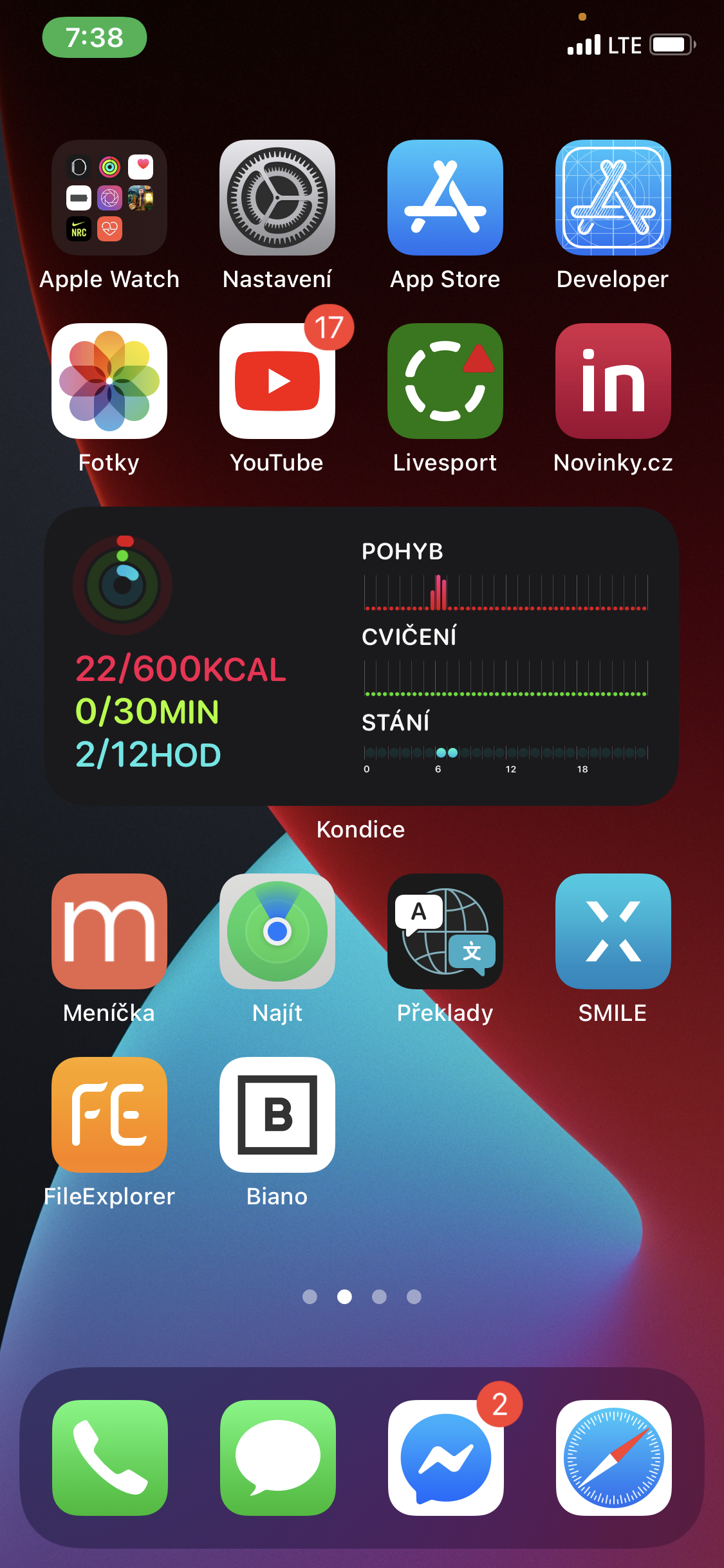Screen dimensions: 724x1568
Task: Open Messenger with 2 unread
Action: coord(446,1458)
